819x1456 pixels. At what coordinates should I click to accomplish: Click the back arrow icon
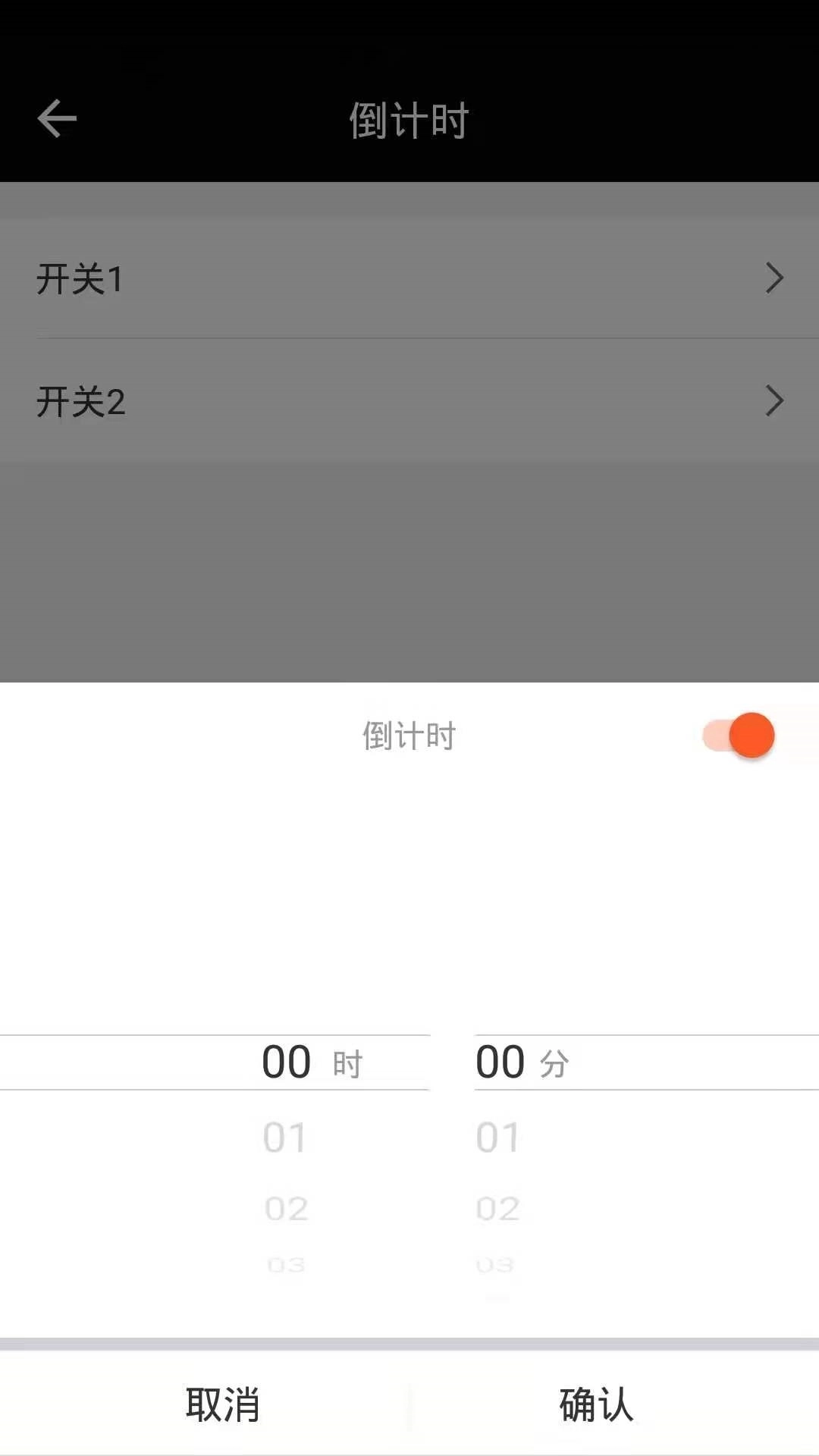coord(57,118)
